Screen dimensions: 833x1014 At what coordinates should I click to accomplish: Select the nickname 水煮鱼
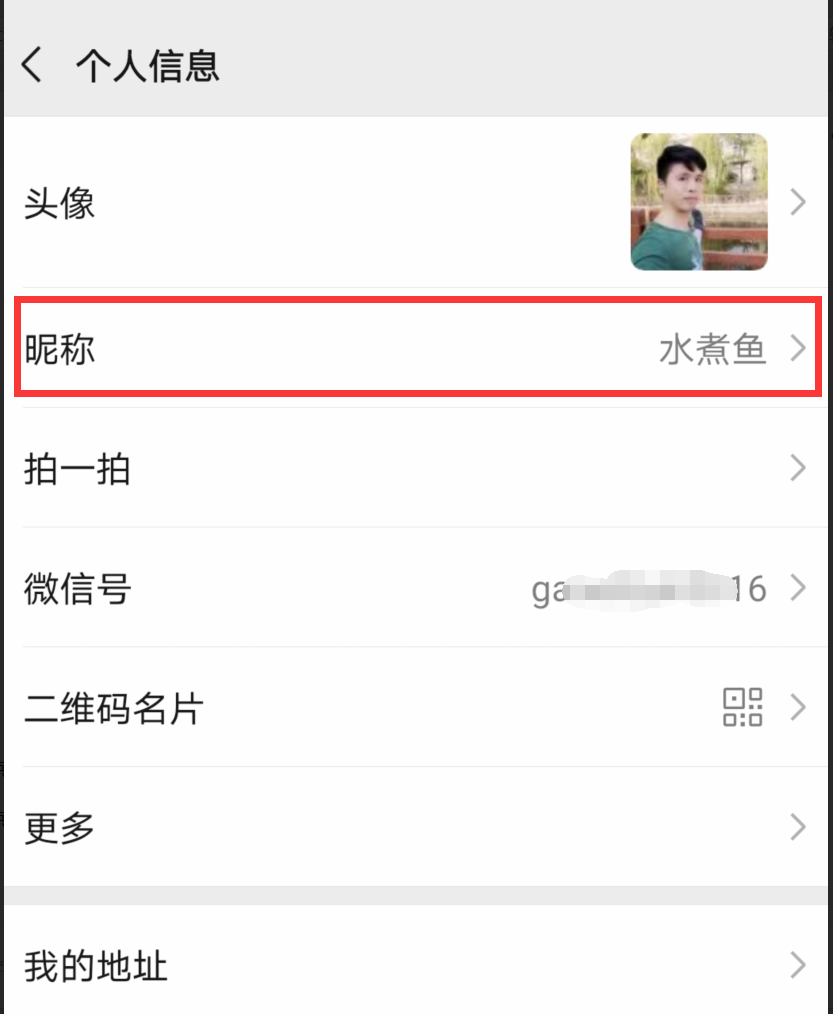pyautogui.click(x=713, y=348)
